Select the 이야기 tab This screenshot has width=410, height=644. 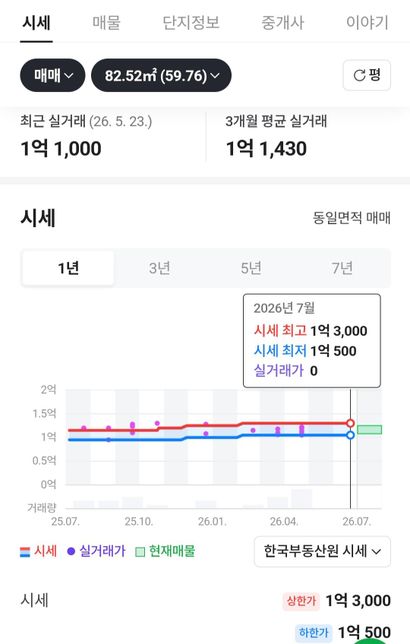[x=367, y=22]
